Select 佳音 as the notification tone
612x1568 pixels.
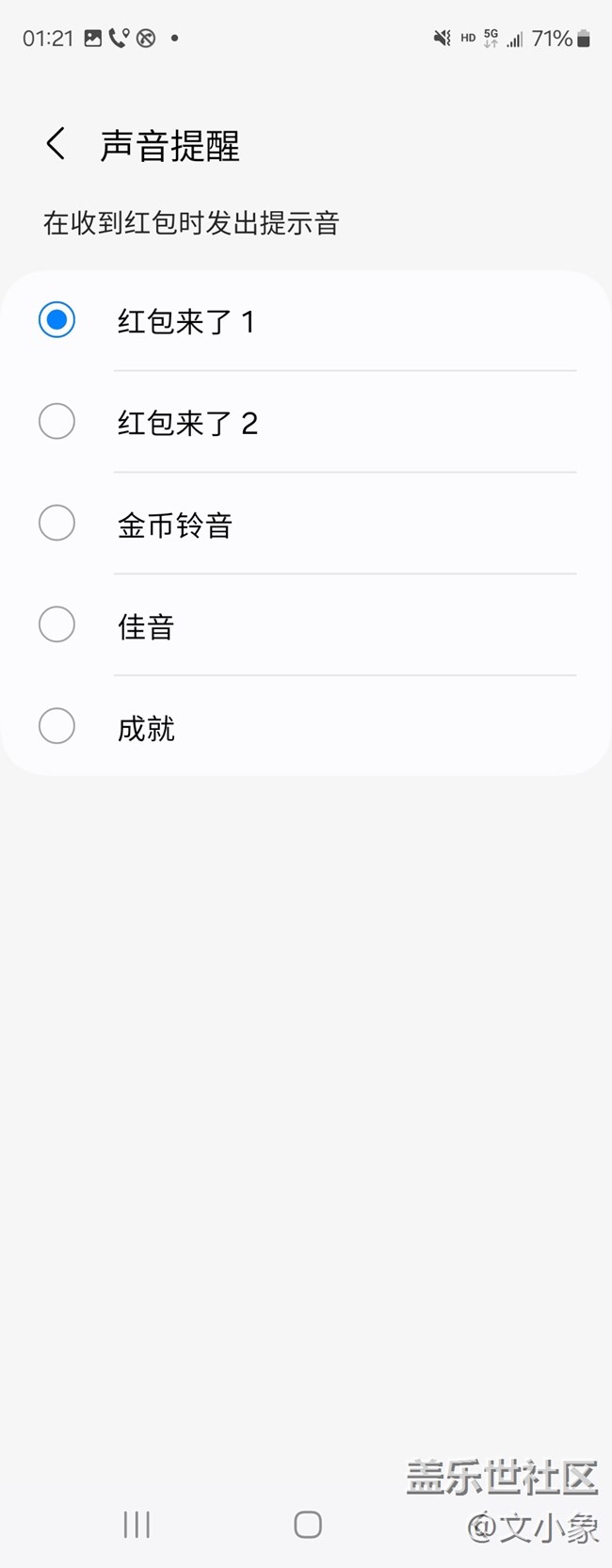[x=57, y=624]
